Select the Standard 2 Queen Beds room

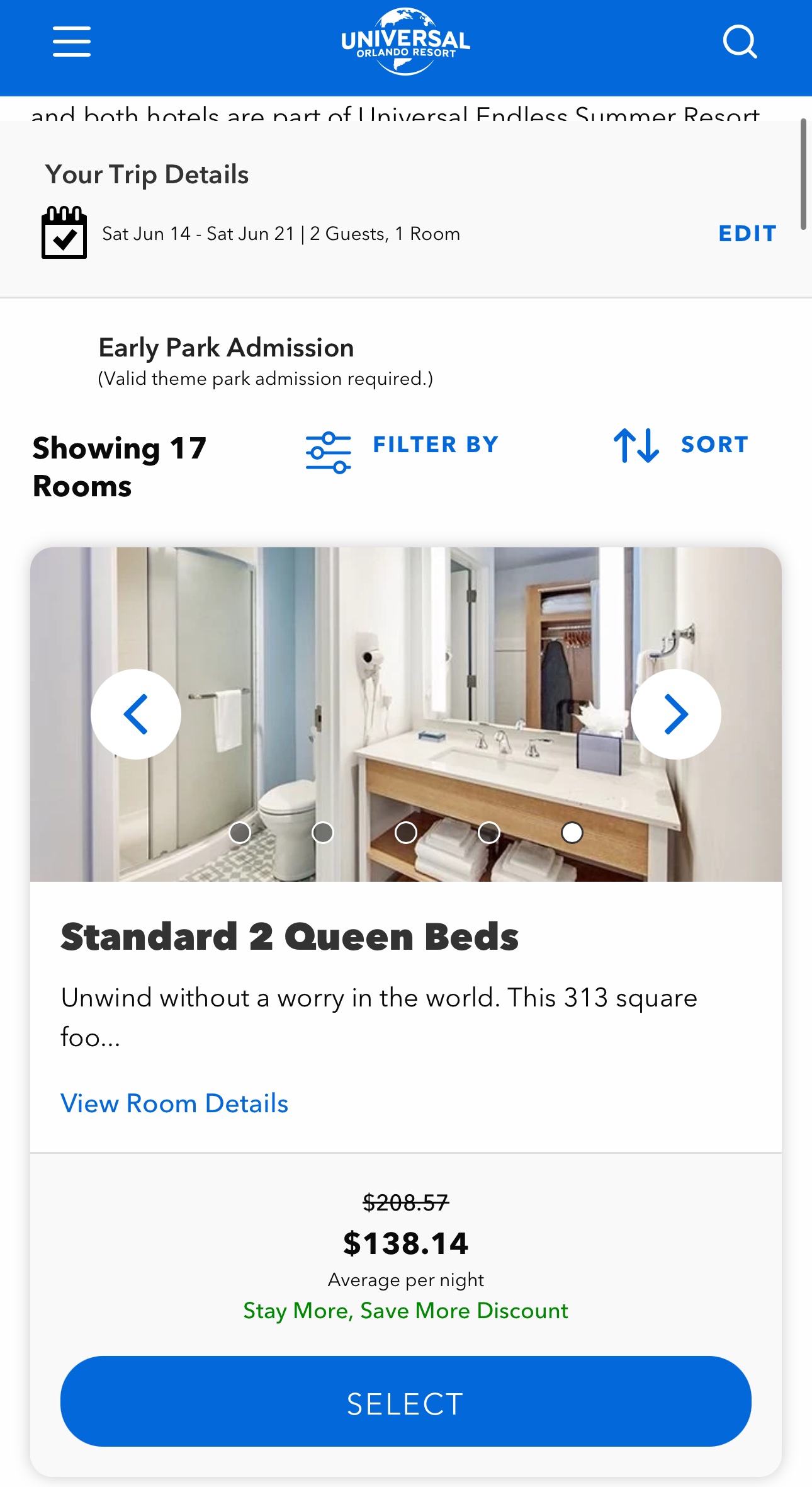tap(406, 1401)
